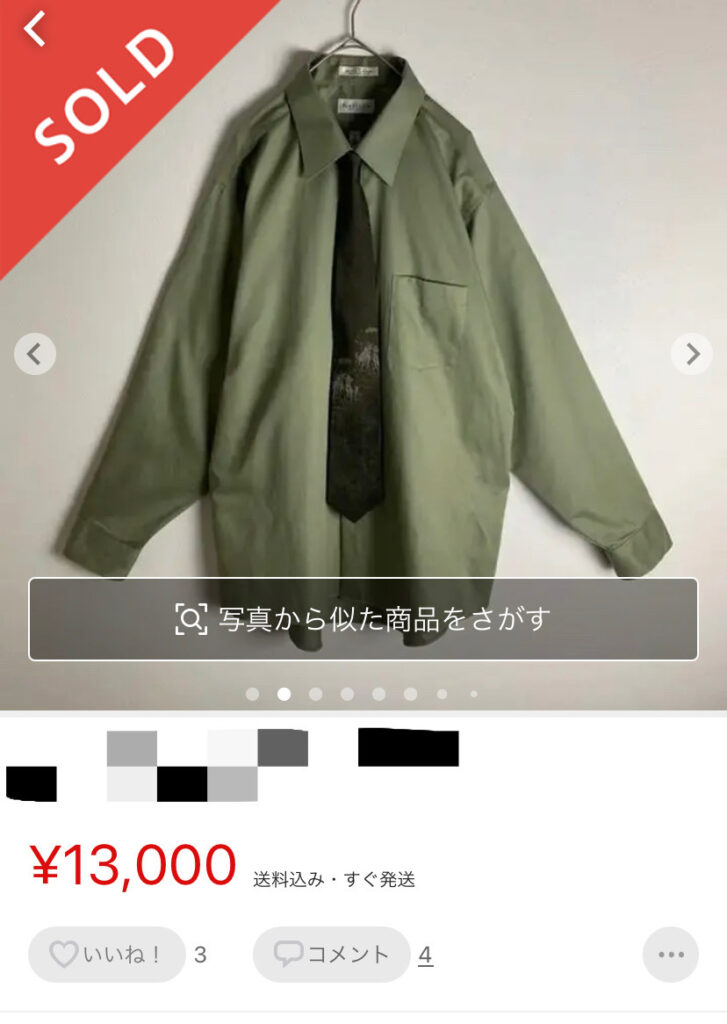Tap 写真から似た商品をさがす button

[363, 619]
